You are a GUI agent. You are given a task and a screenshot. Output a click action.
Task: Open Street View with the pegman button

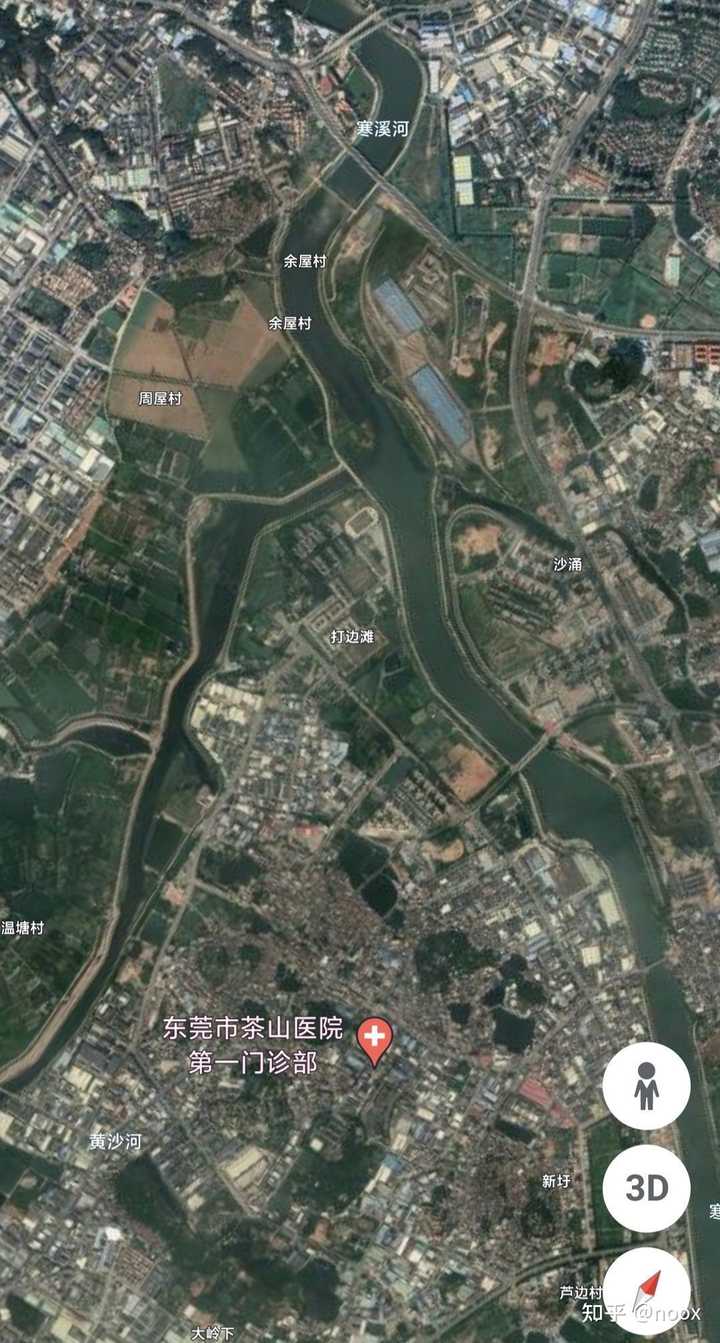(646, 1086)
